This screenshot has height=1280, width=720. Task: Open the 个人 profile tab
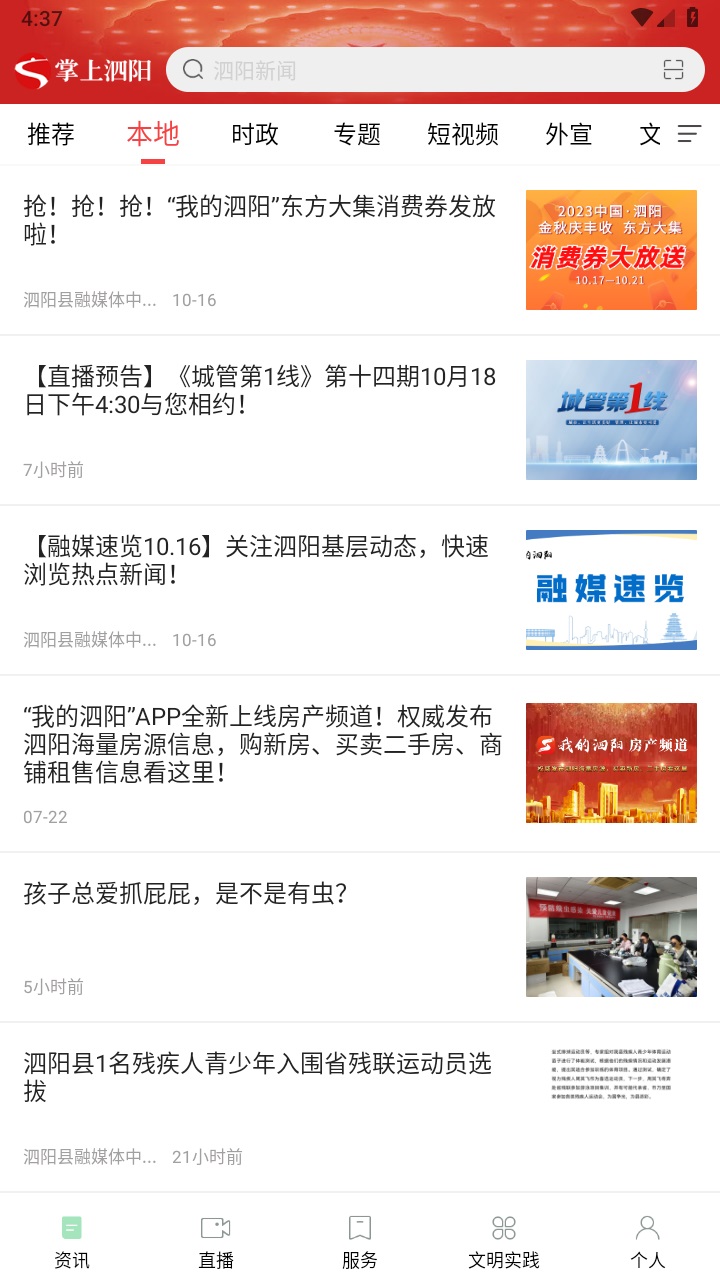click(648, 1240)
